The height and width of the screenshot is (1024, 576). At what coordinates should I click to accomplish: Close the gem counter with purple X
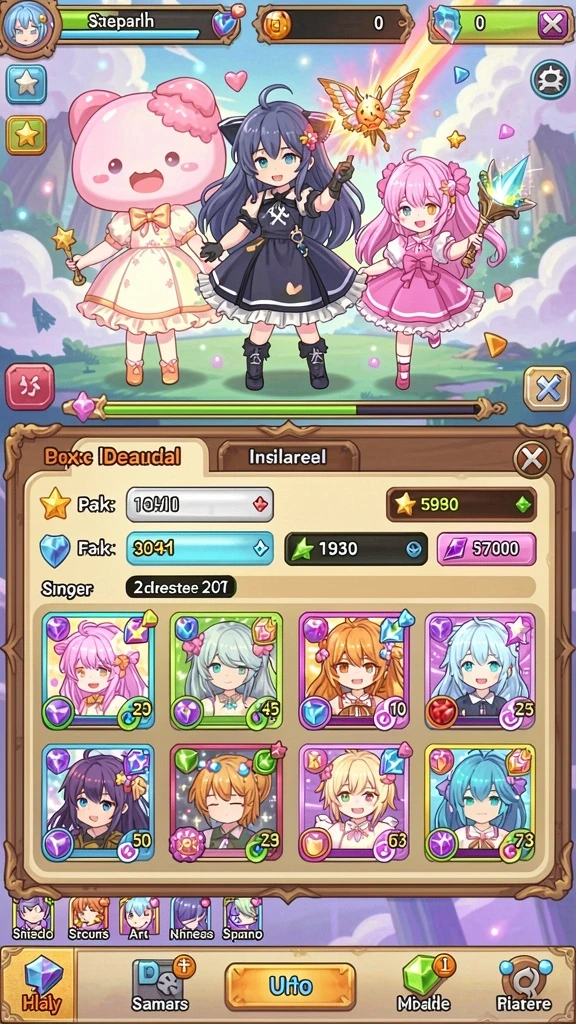pos(552,24)
